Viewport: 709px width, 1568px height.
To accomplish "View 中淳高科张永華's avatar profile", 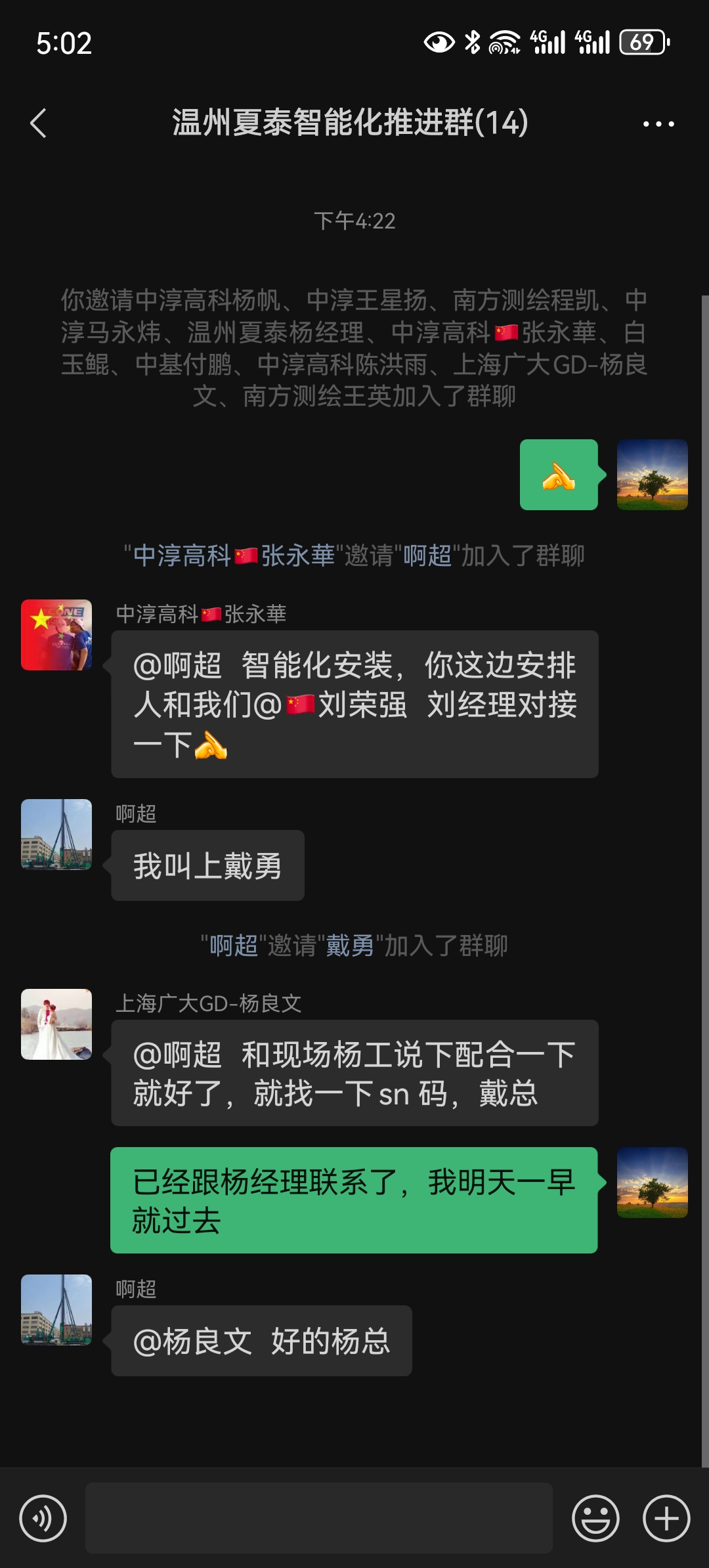I will point(56,635).
